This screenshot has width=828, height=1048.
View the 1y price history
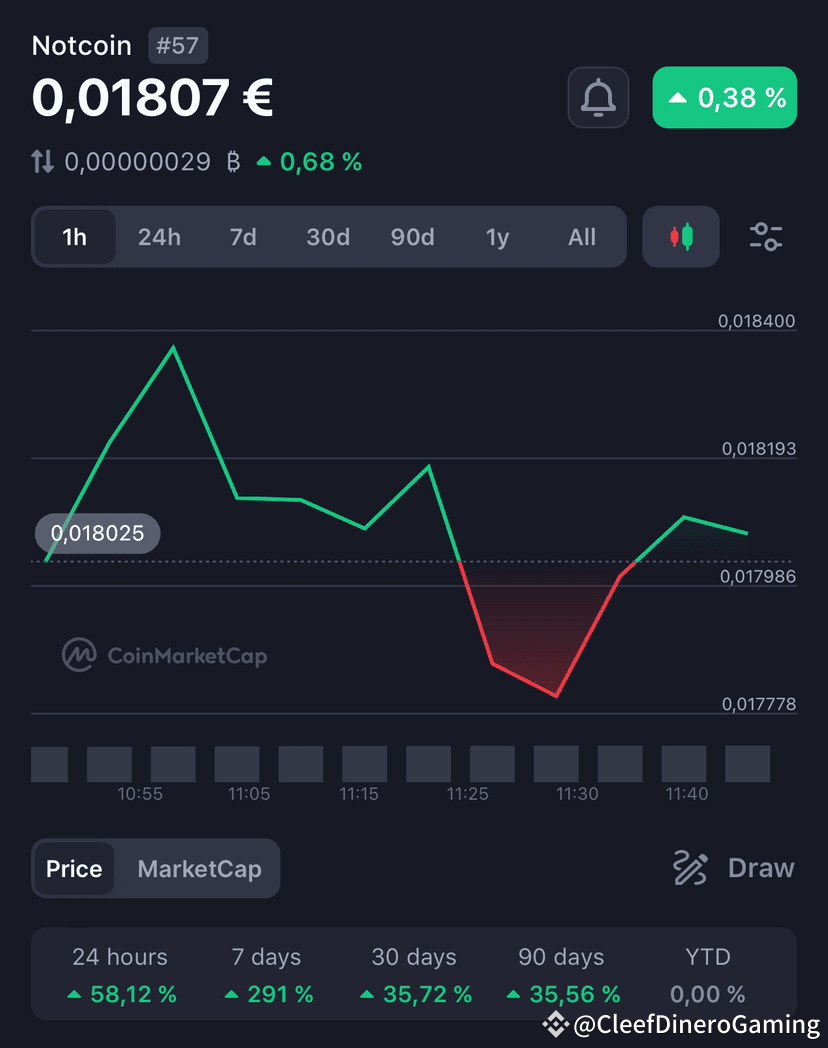(497, 237)
